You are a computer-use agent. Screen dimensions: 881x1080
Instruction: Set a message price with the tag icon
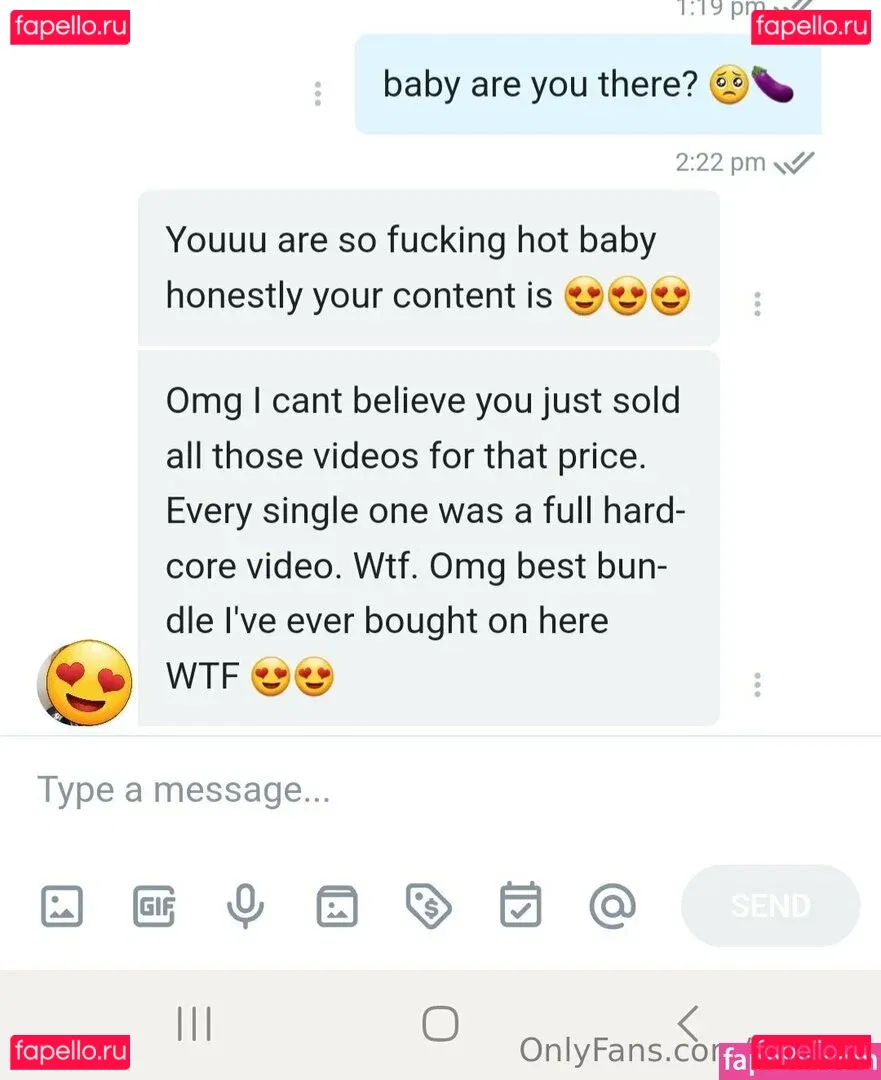428,906
